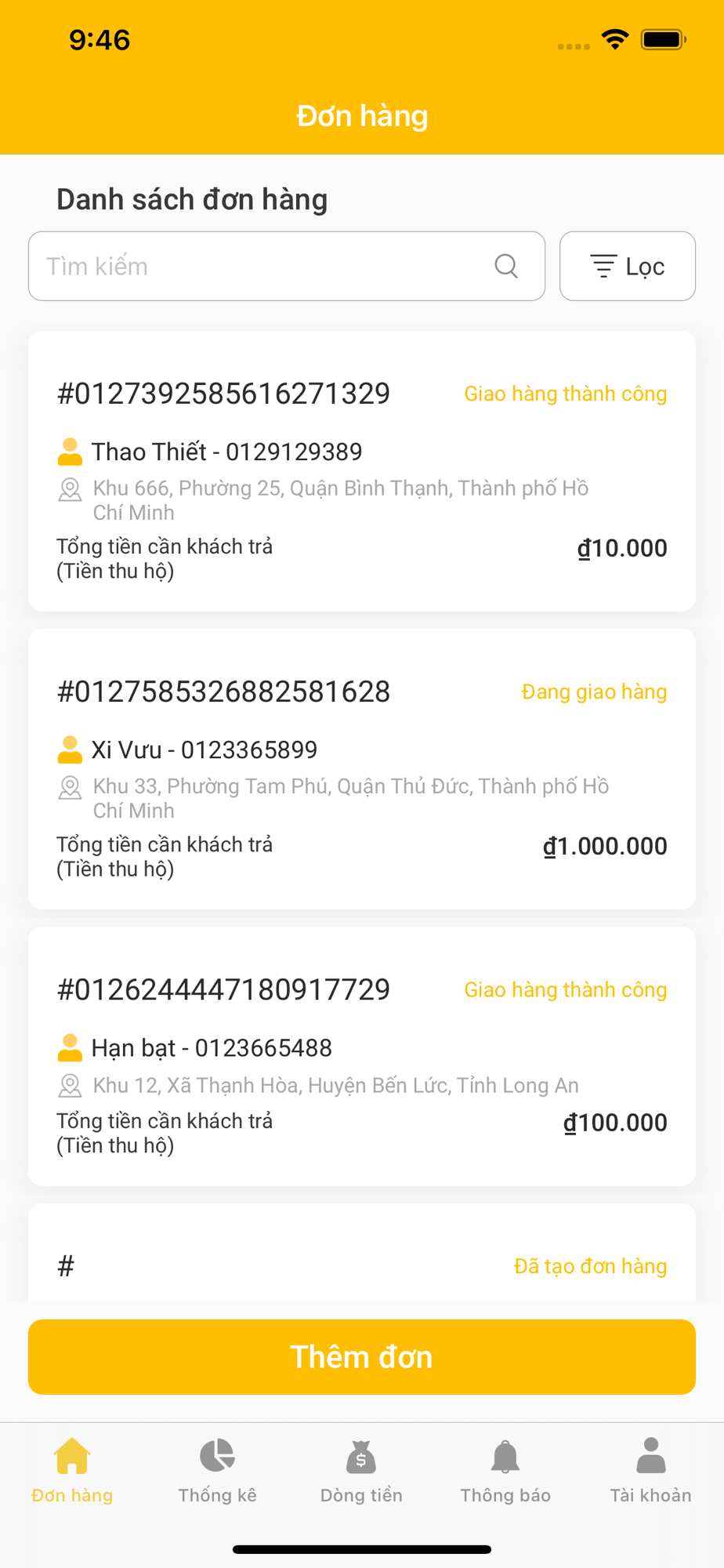Screen dimensions: 724x1568
Task: Open order card of Thao Thiết
Action: (x=362, y=470)
